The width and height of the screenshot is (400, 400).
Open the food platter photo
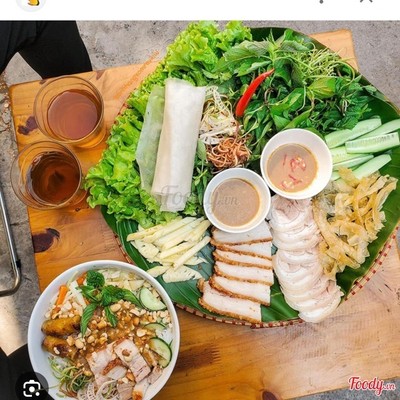[200, 210]
